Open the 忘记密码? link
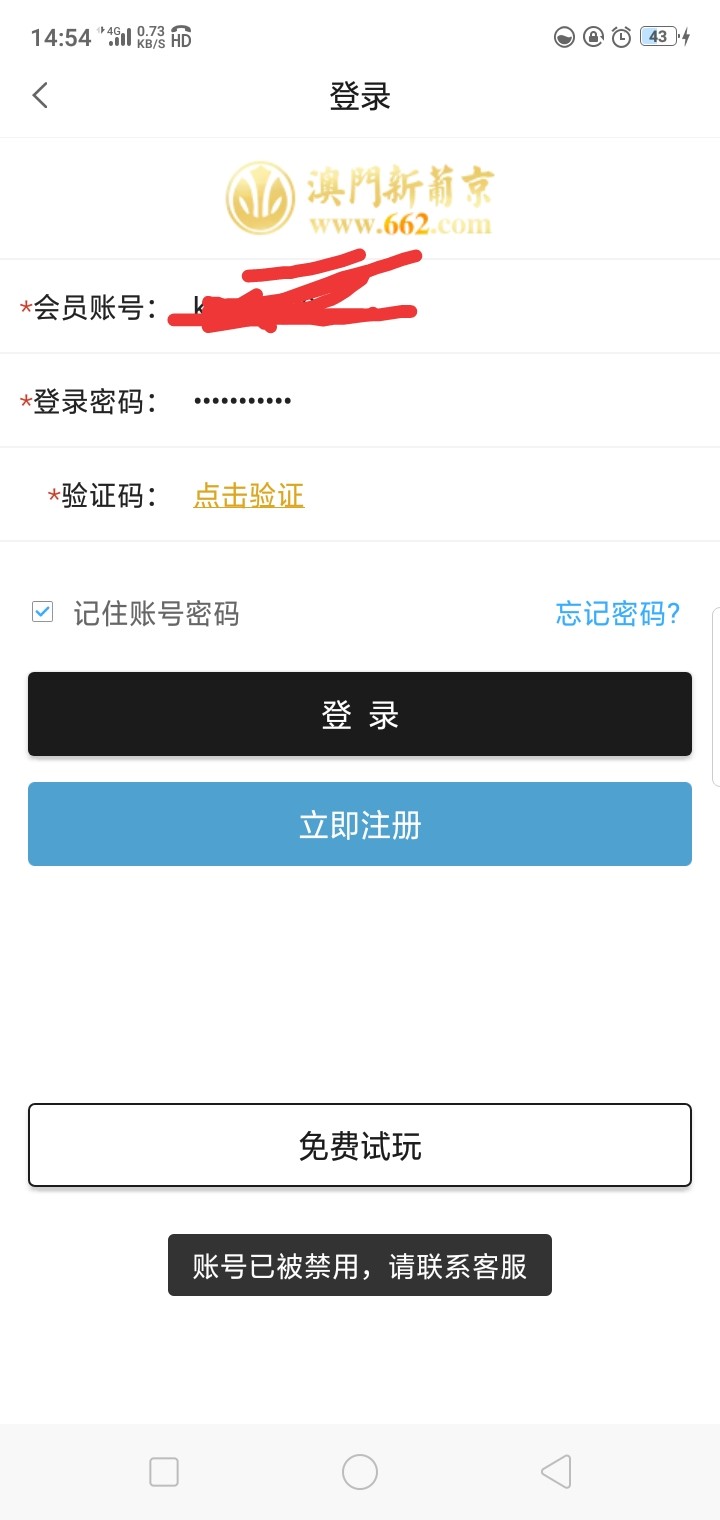This screenshot has height=1520, width=720. (x=618, y=613)
